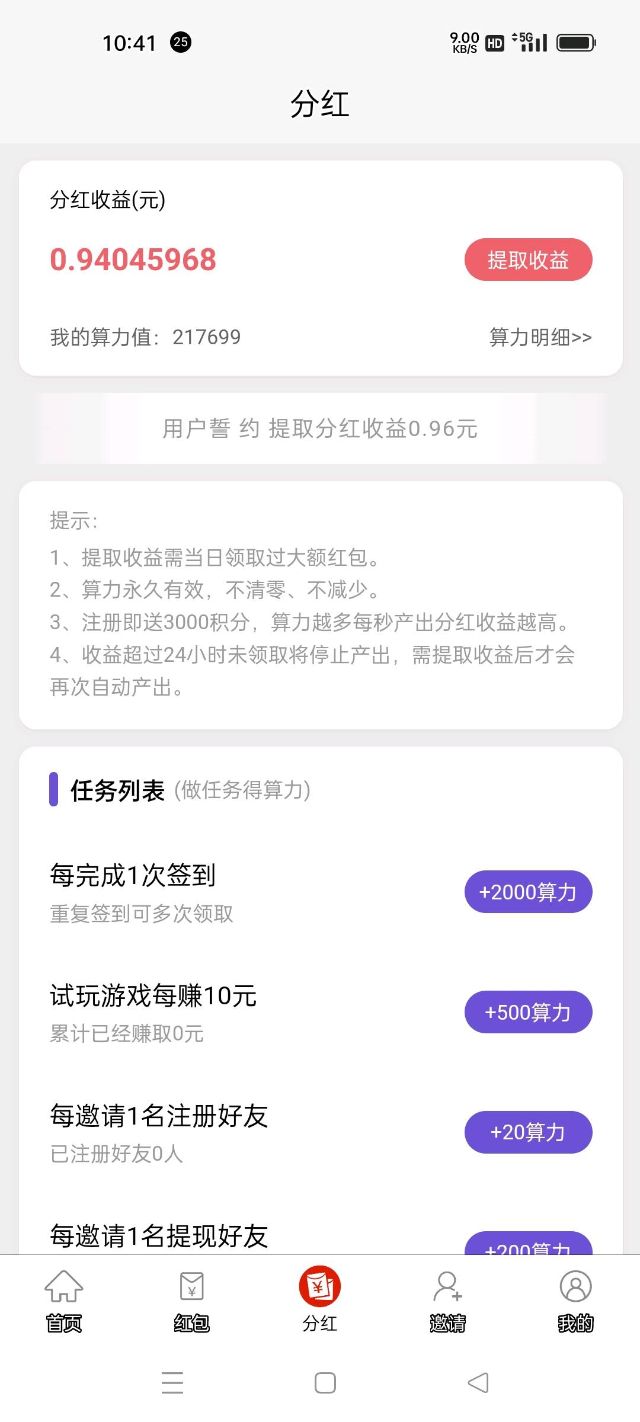640x1422 pixels.
Task: Claim +2000算力 for 签到 task
Action: tap(528, 892)
